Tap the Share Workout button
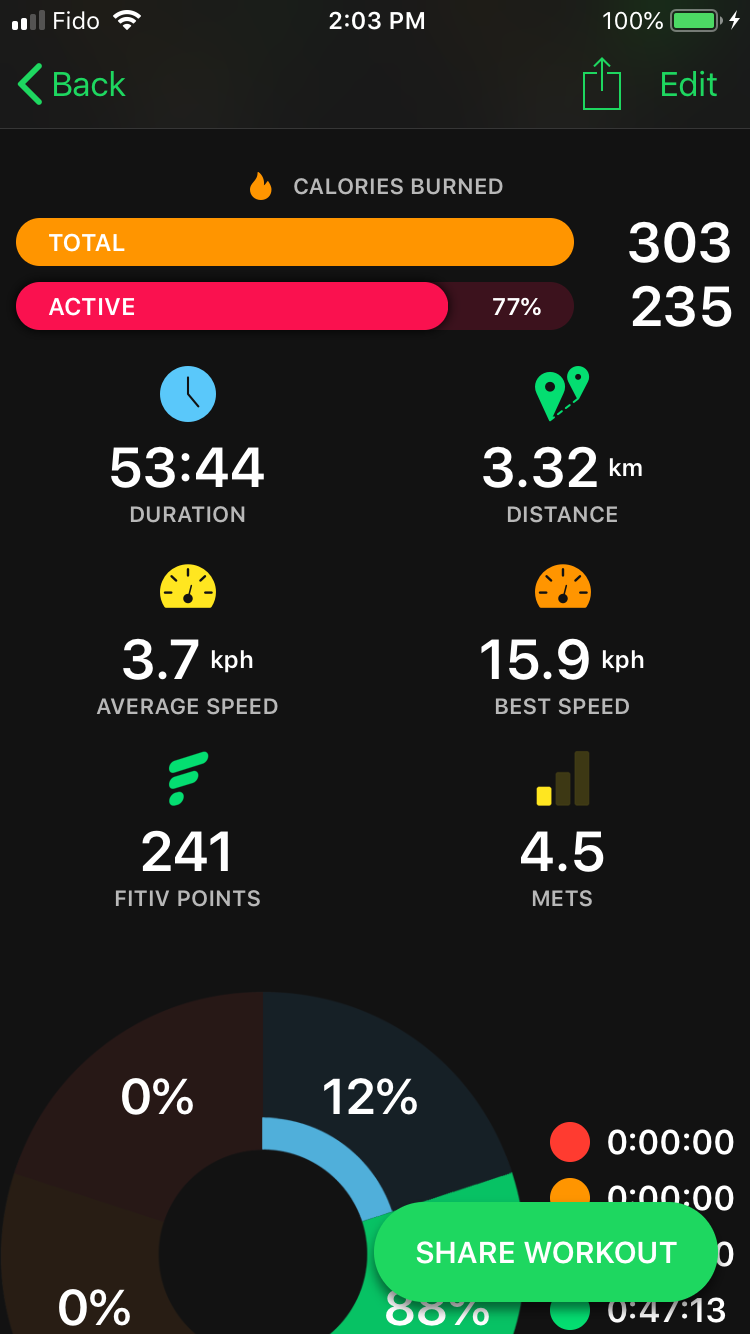 click(x=546, y=1252)
